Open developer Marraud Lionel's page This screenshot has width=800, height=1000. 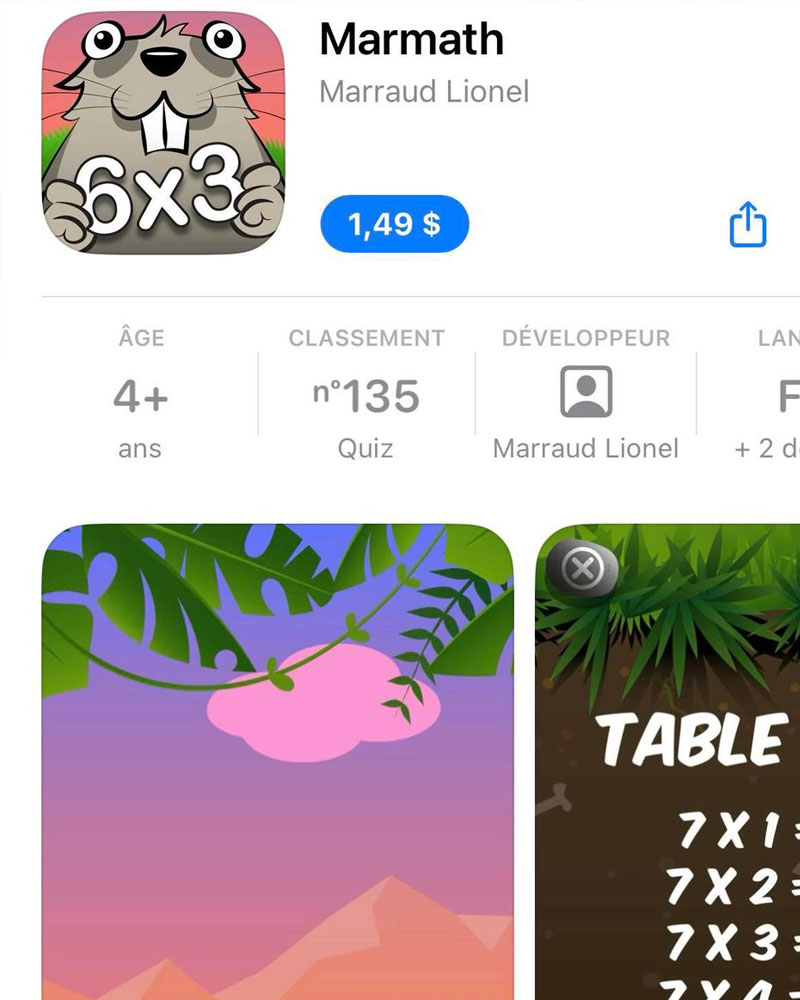pos(585,394)
